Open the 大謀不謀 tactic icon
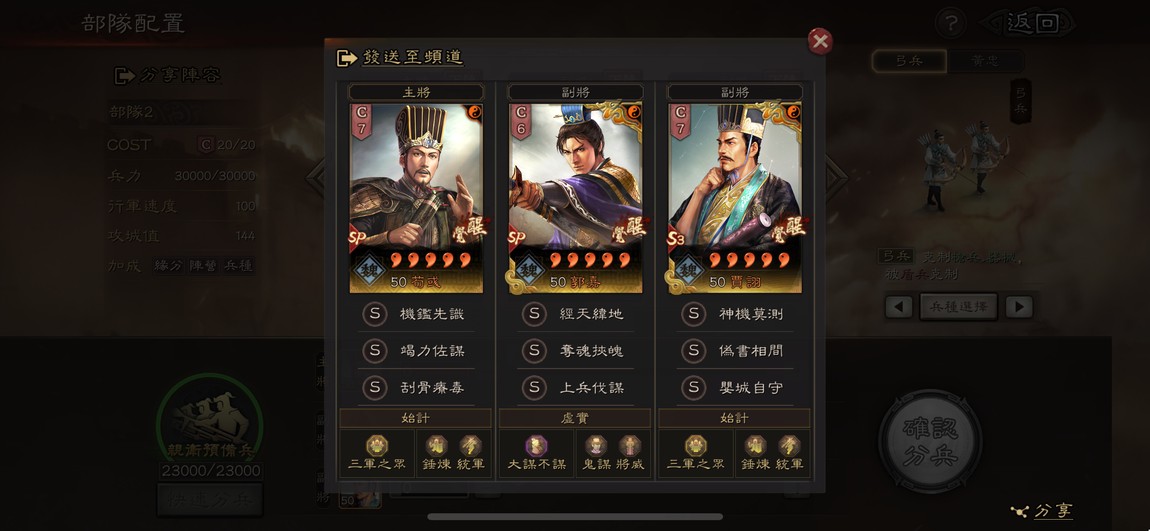The height and width of the screenshot is (531, 1150). pos(537,452)
